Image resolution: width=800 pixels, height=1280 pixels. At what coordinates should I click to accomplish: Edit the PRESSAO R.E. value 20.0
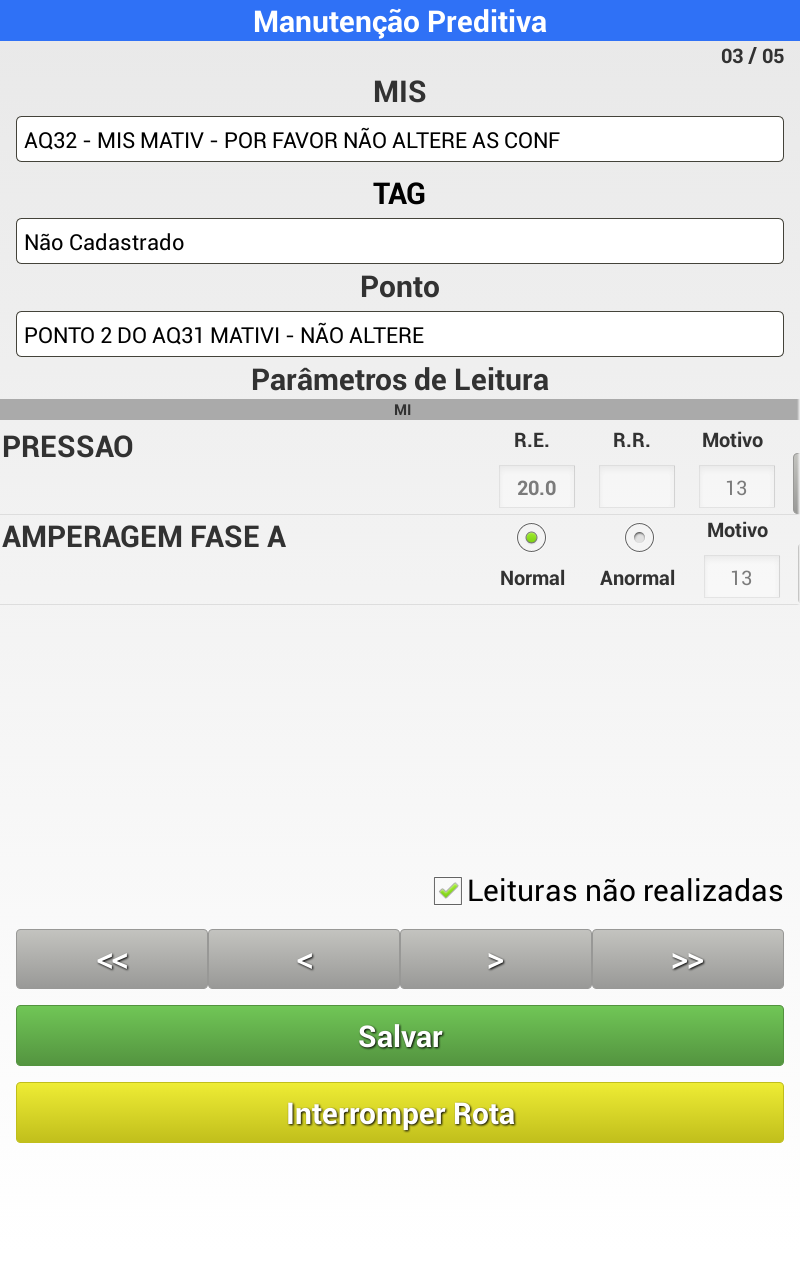537,487
